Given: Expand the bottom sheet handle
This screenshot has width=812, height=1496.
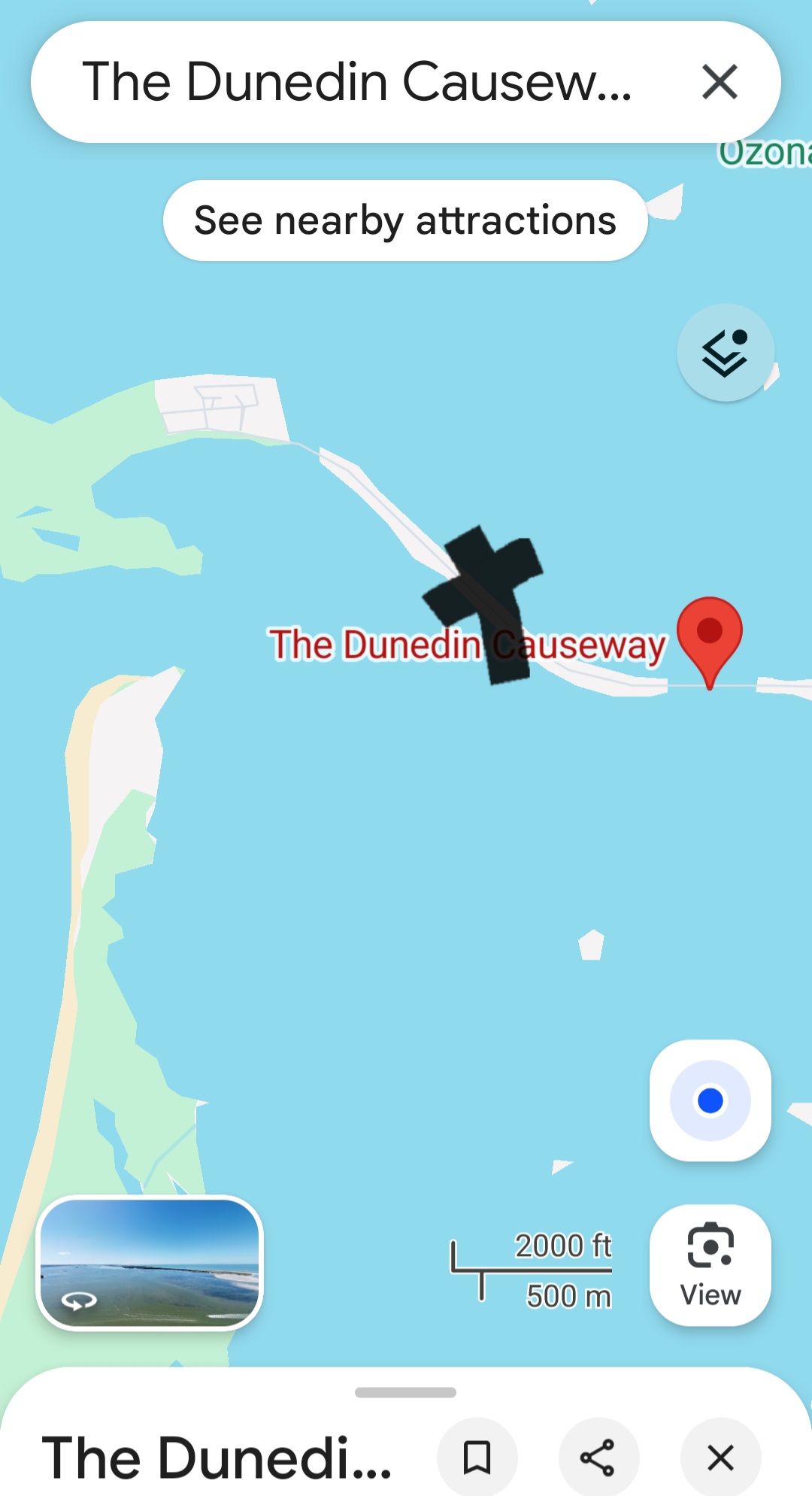Looking at the screenshot, I should pos(405,1392).
